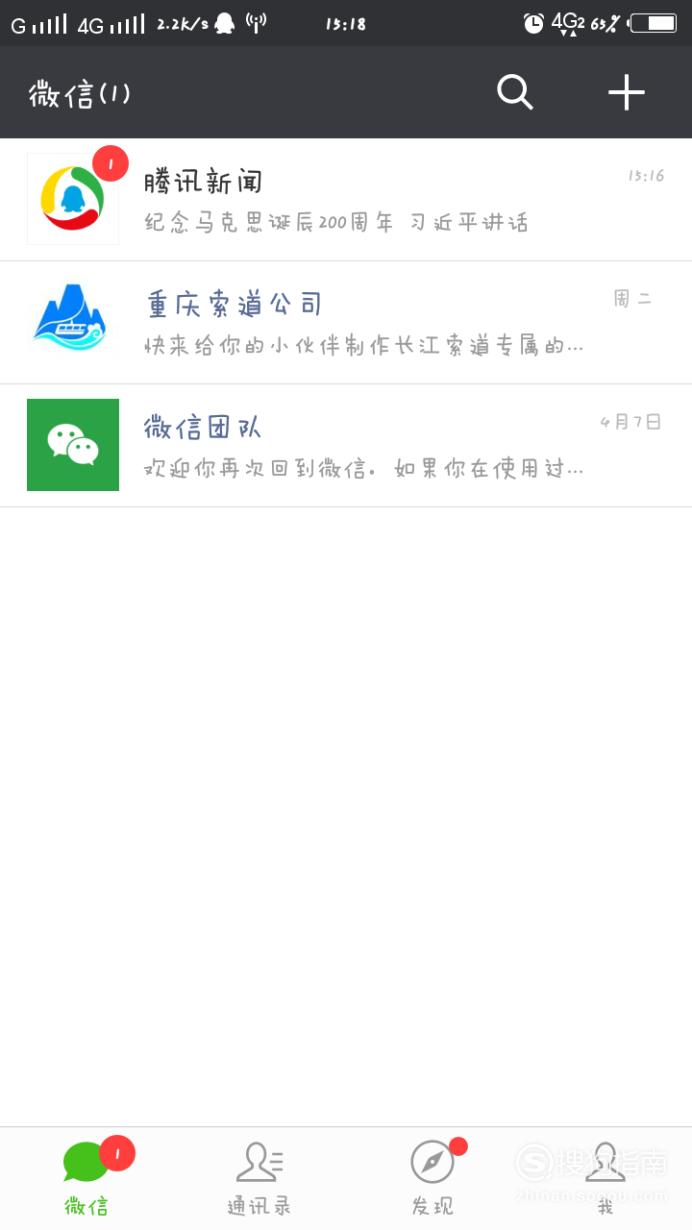Switch to the 通讯录 contacts tab
The image size is (692, 1230).
coord(259,1178)
